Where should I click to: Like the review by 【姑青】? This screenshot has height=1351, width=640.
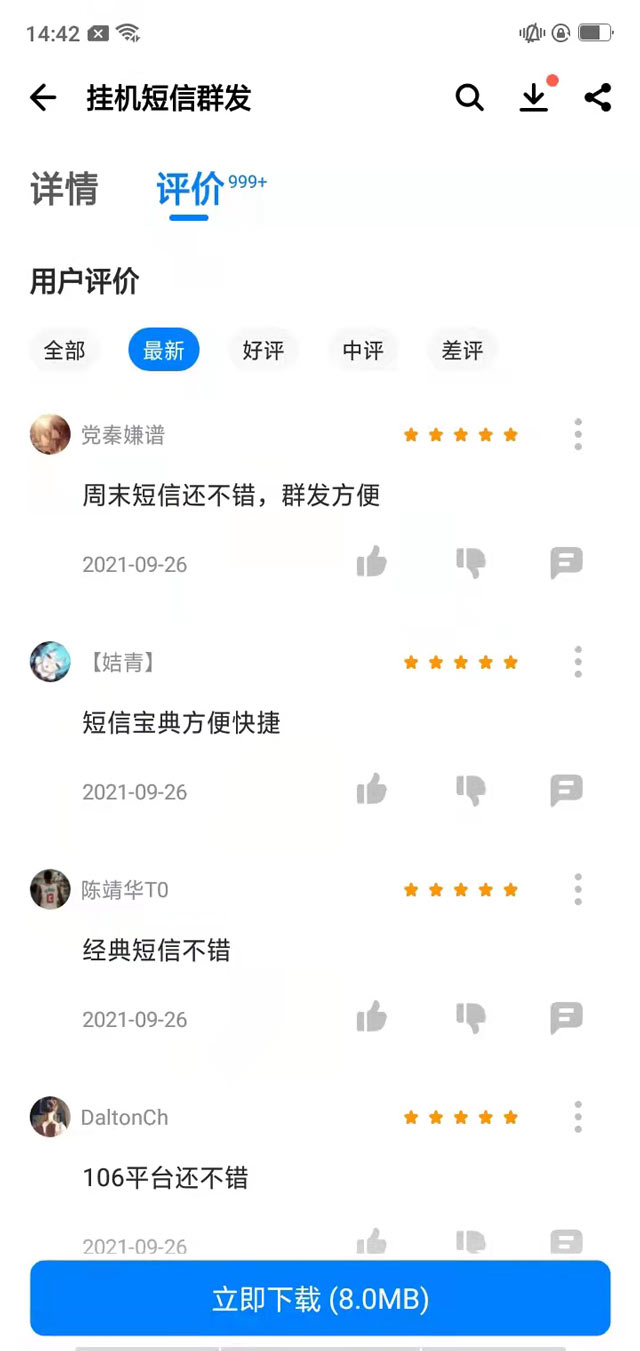click(371, 790)
